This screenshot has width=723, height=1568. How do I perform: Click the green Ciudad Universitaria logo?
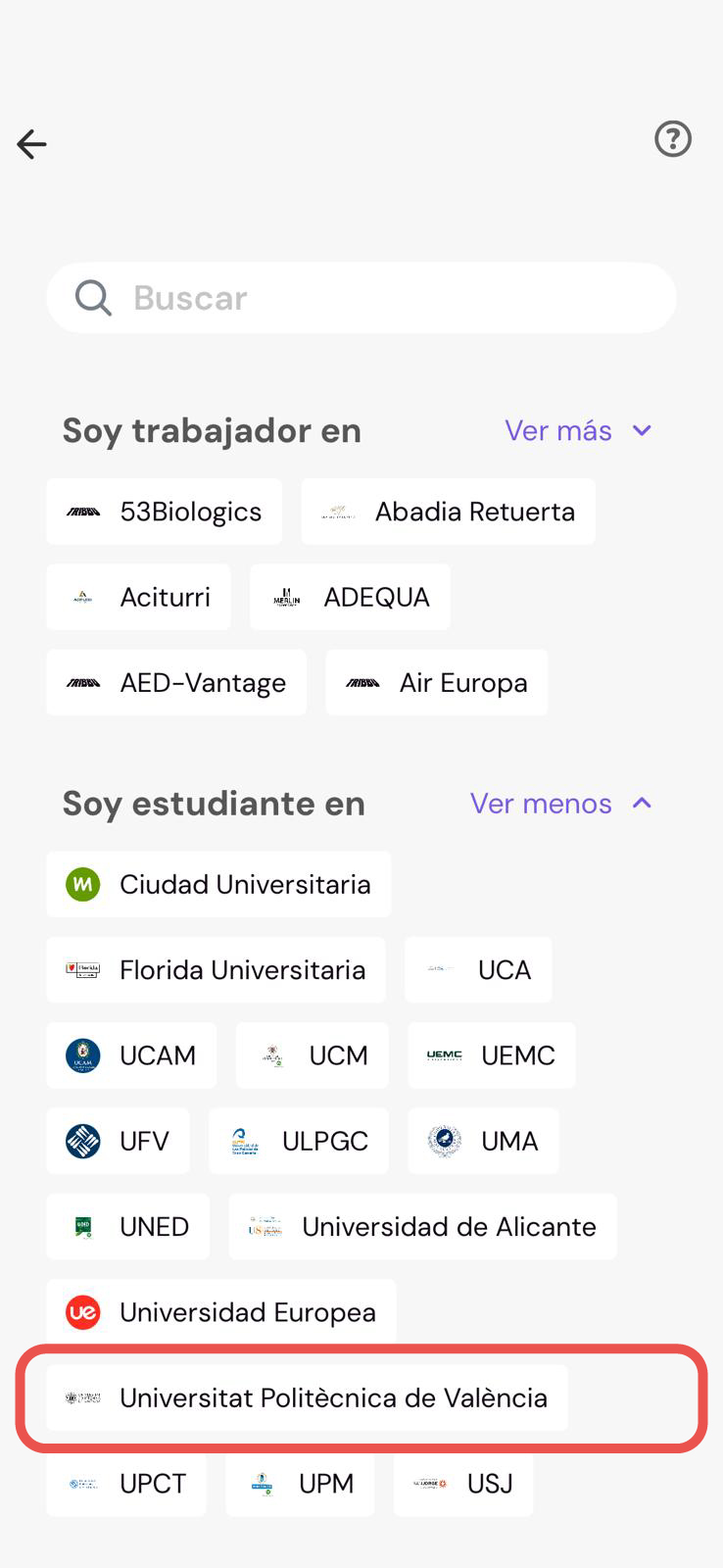tap(82, 884)
